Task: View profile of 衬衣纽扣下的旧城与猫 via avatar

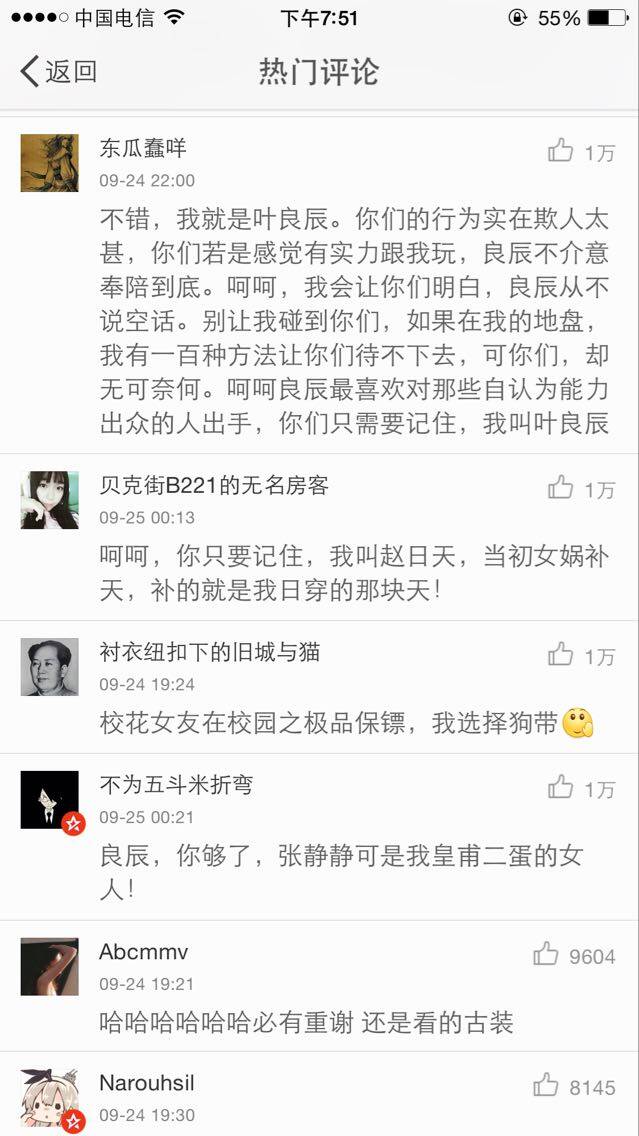Action: (49, 667)
